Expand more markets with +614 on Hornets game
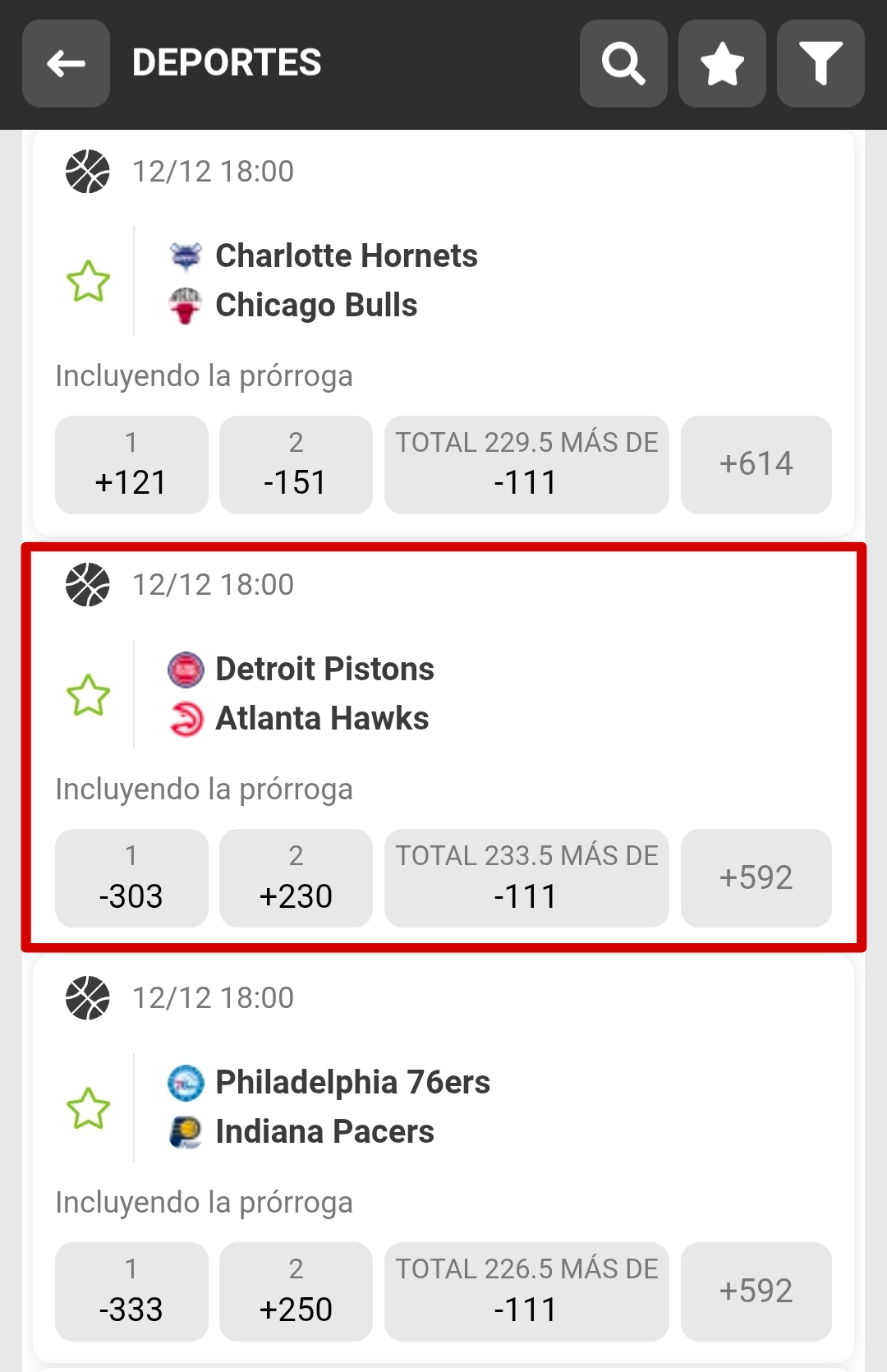 pos(755,464)
